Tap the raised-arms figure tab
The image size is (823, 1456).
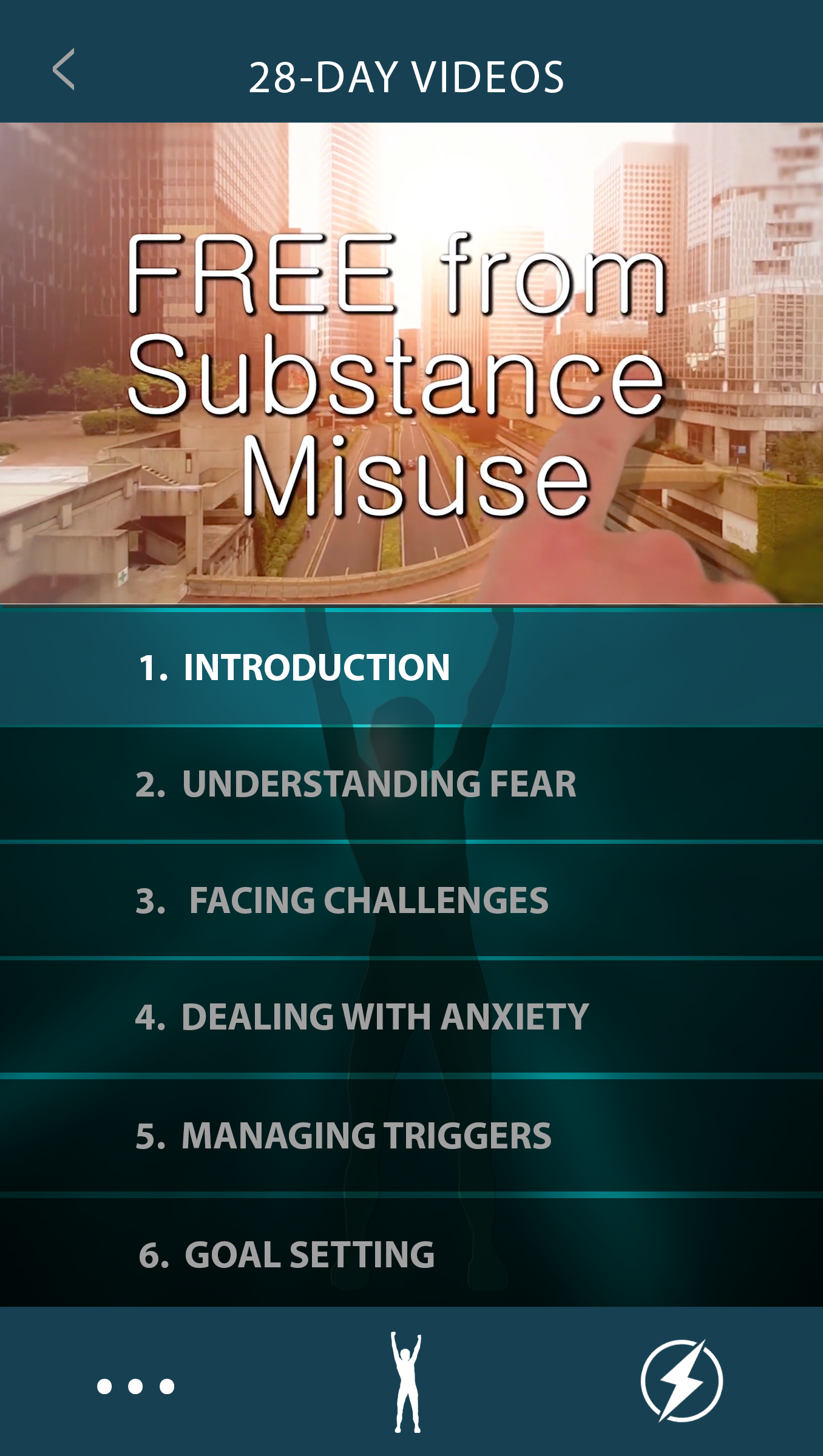click(406, 1383)
